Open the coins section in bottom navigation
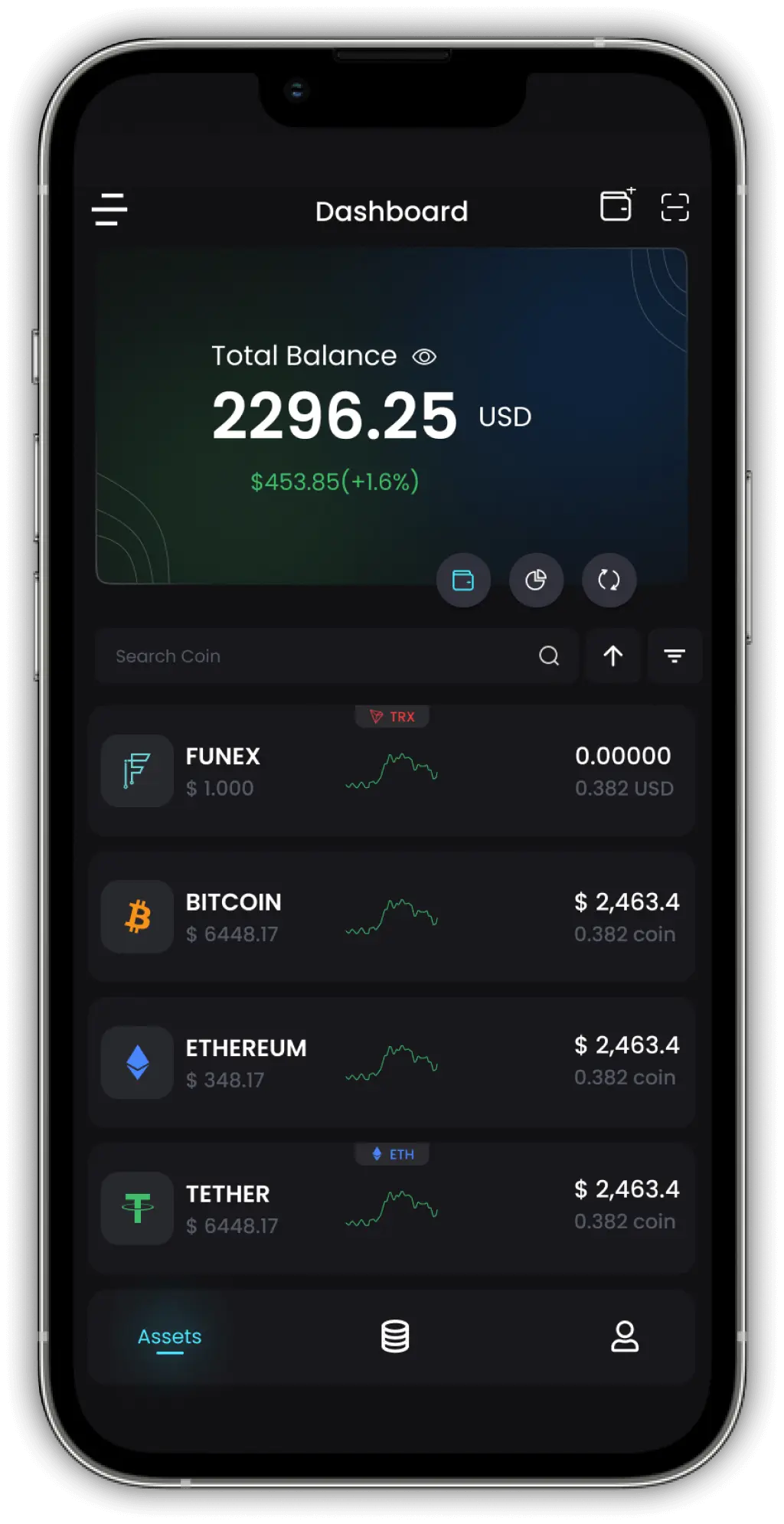The image size is (784, 1524). [x=394, y=1336]
